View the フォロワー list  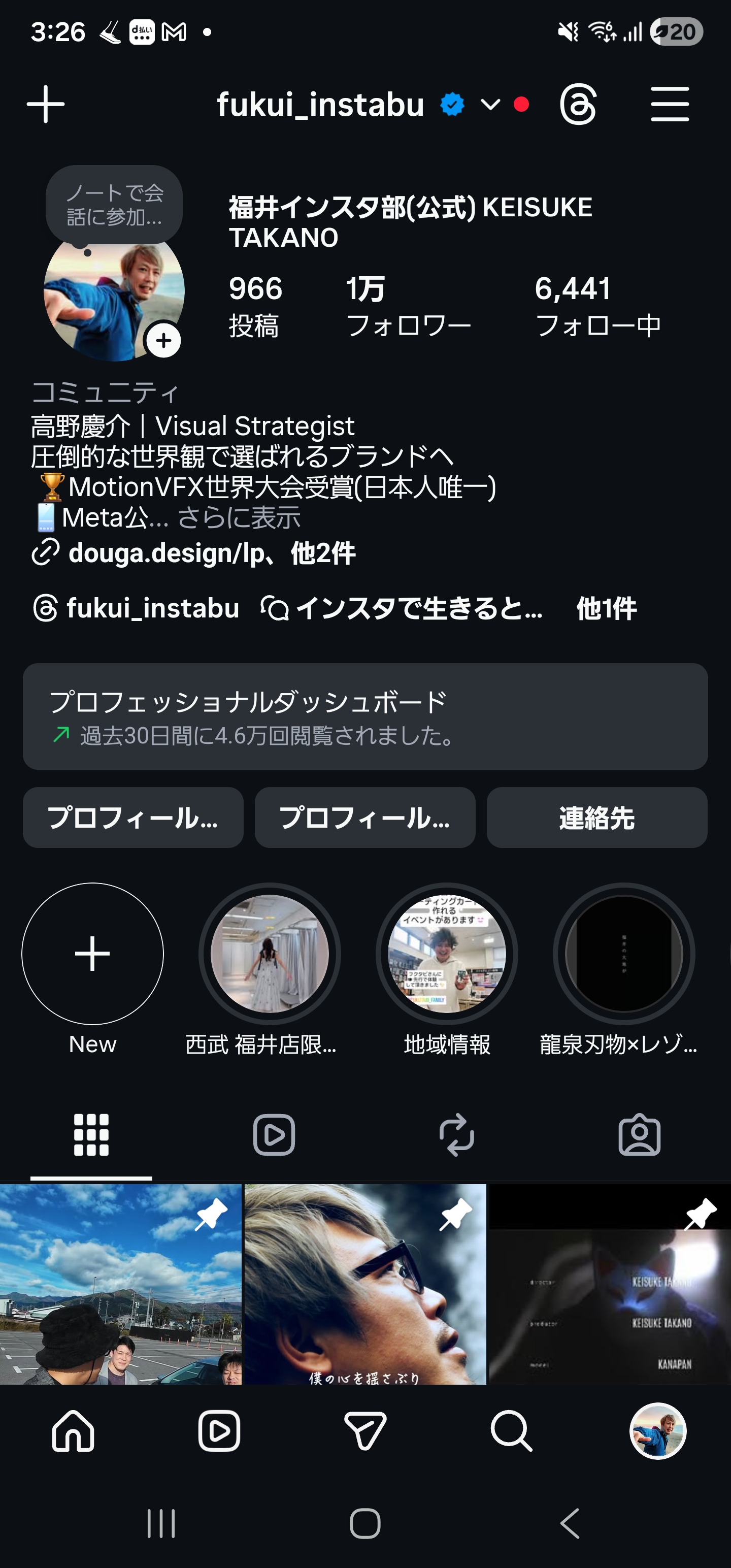click(x=408, y=306)
